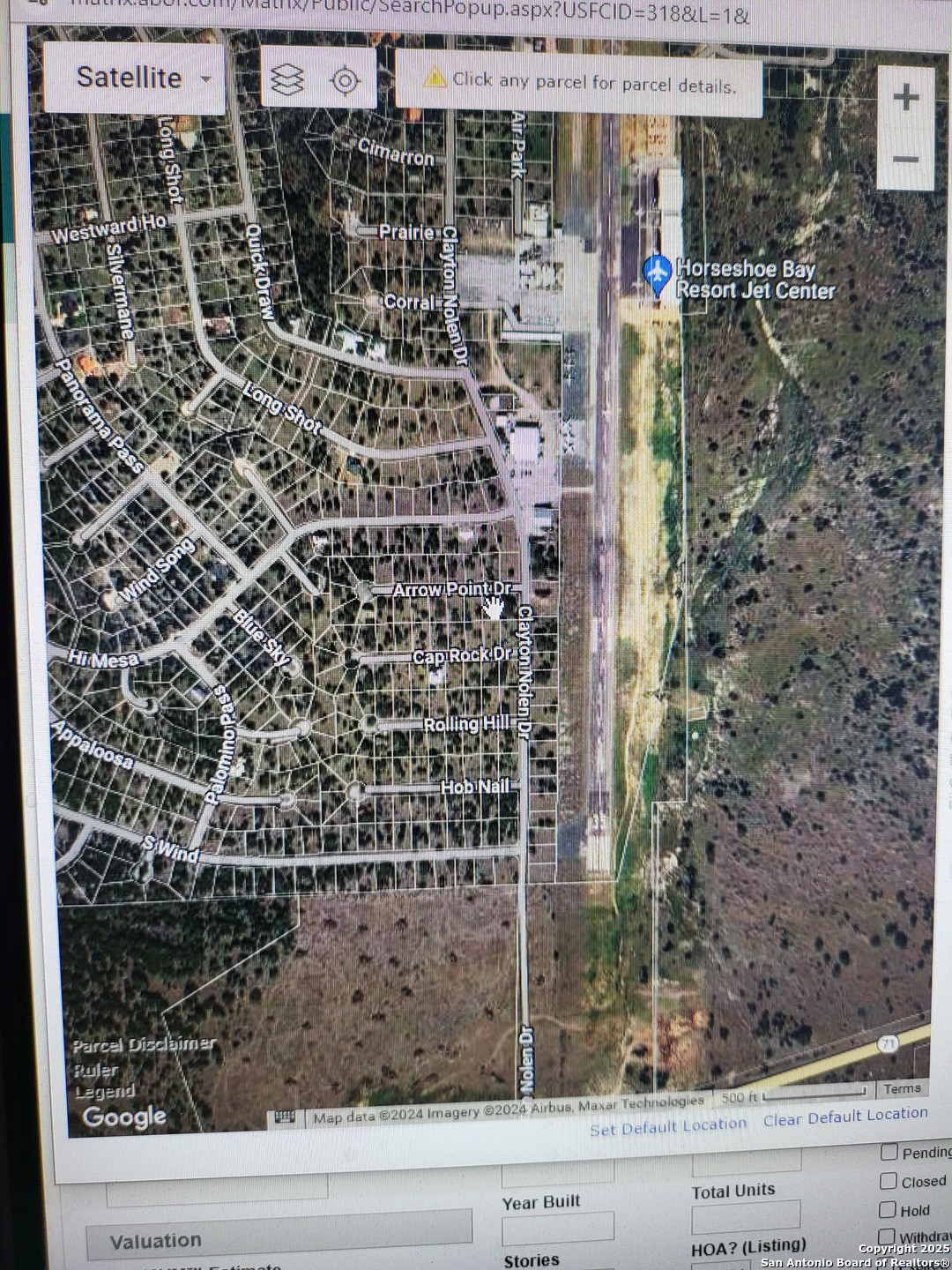Center the map on the current location
Screen dimensions: 952x1270
pos(345,81)
